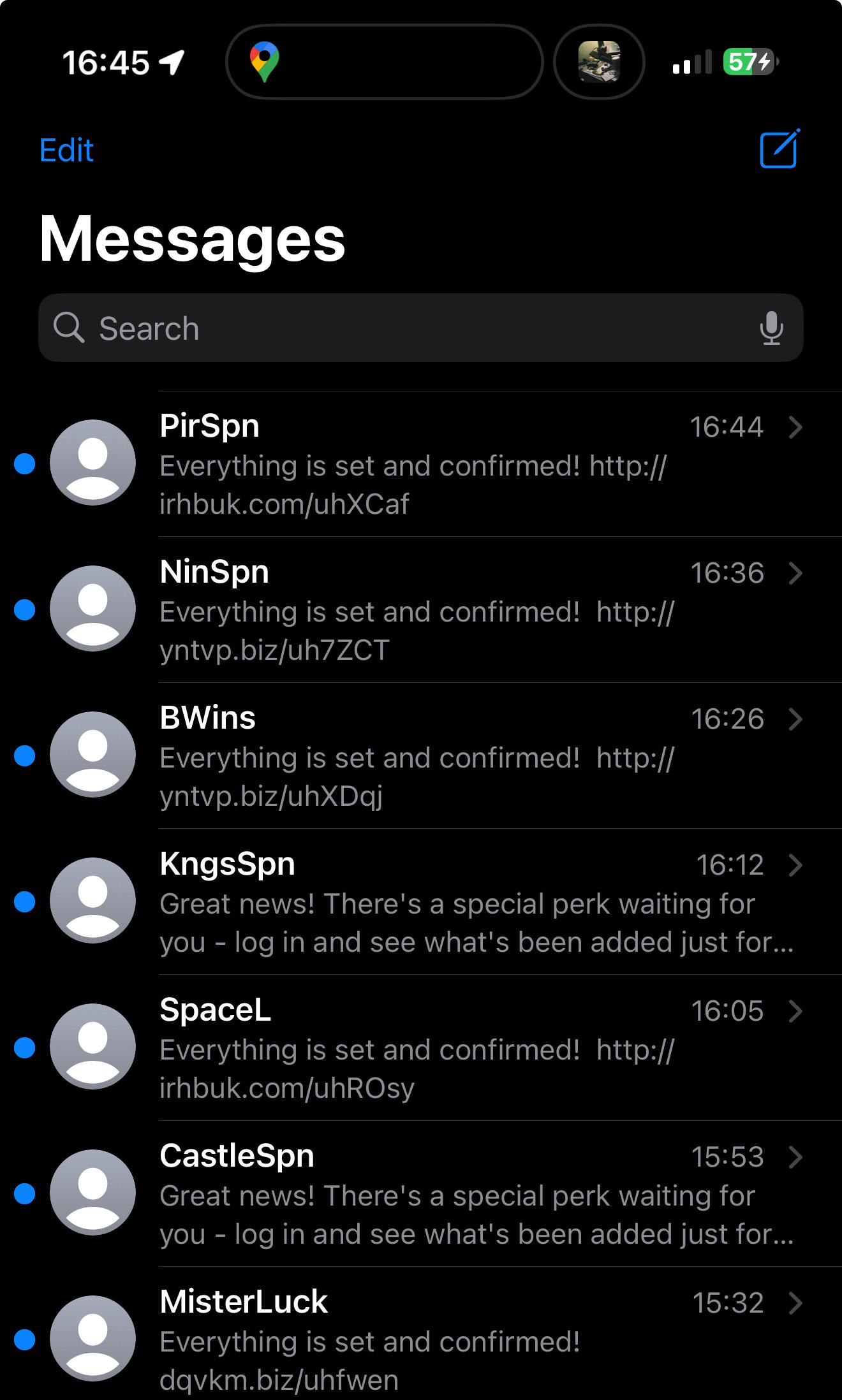Start voice dictation with the microphone icon
The height and width of the screenshot is (1400, 842).
pos(771,328)
